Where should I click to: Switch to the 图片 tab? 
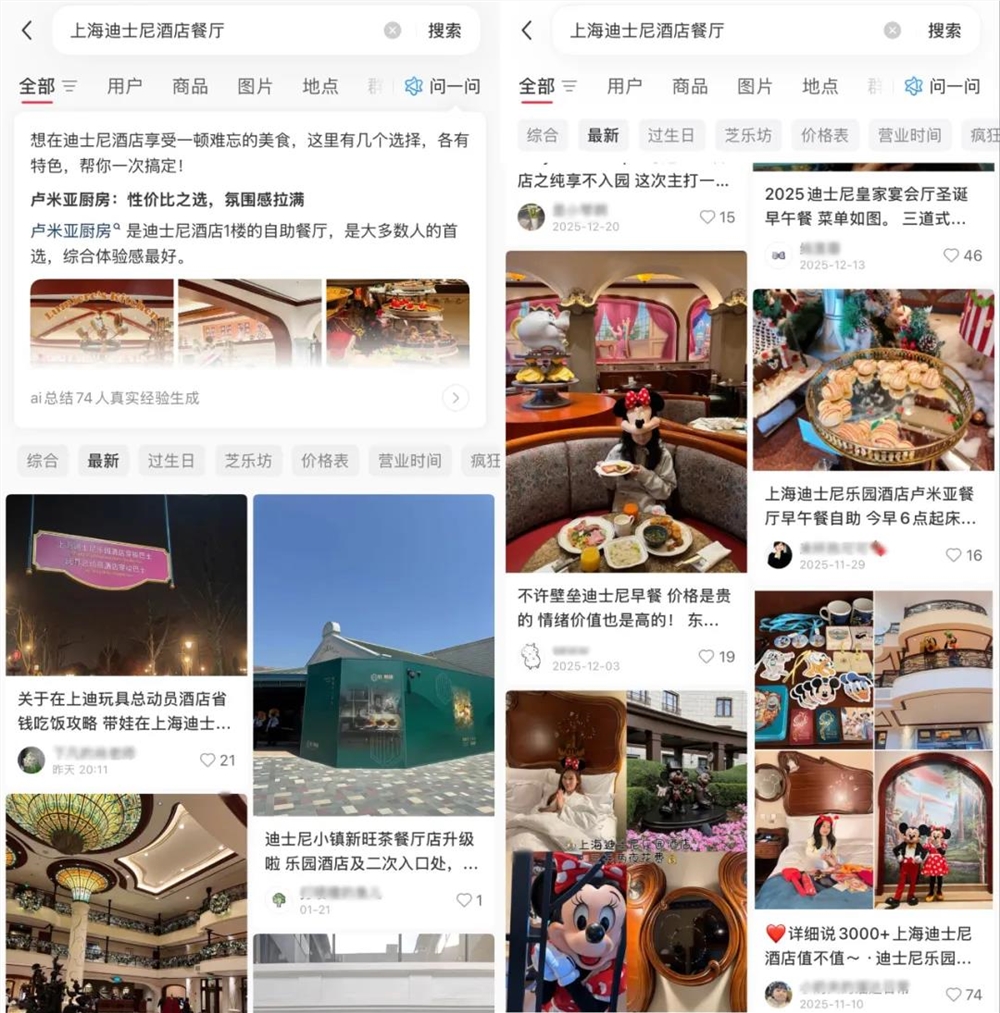(x=256, y=87)
